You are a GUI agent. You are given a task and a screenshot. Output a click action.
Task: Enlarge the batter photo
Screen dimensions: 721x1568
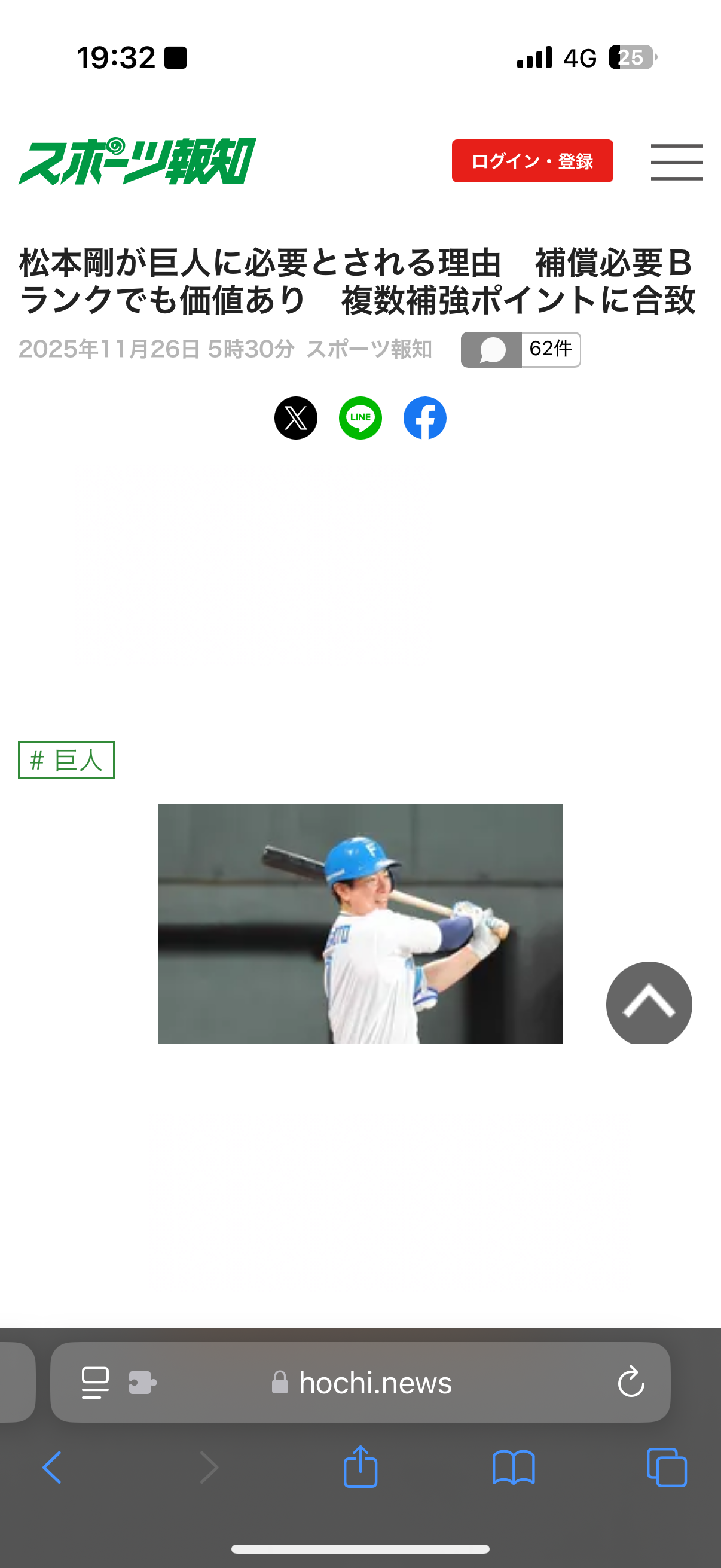coord(360,923)
